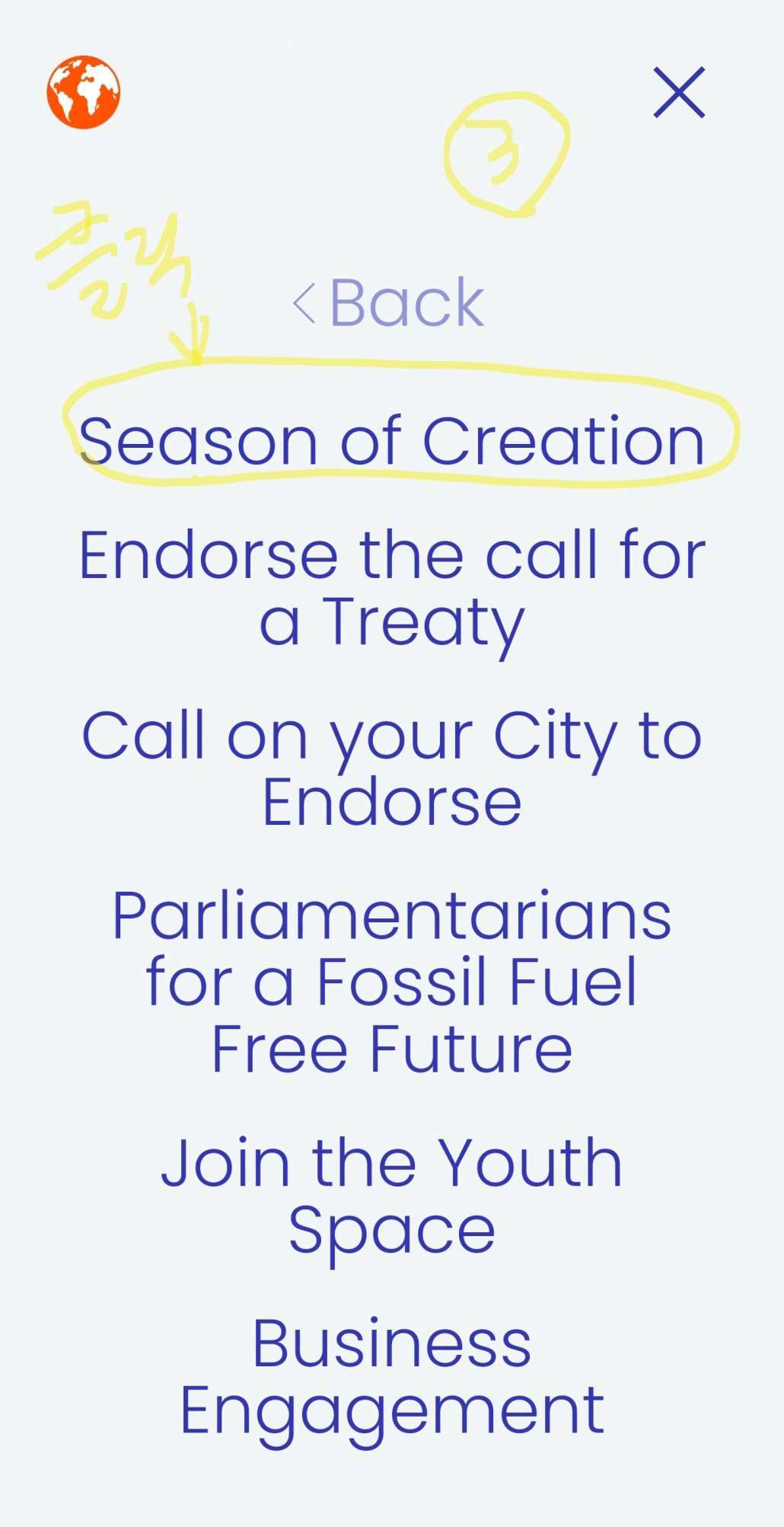The height and width of the screenshot is (1527, 784).
Task: Open Join the Youth Space
Action: point(392,1195)
